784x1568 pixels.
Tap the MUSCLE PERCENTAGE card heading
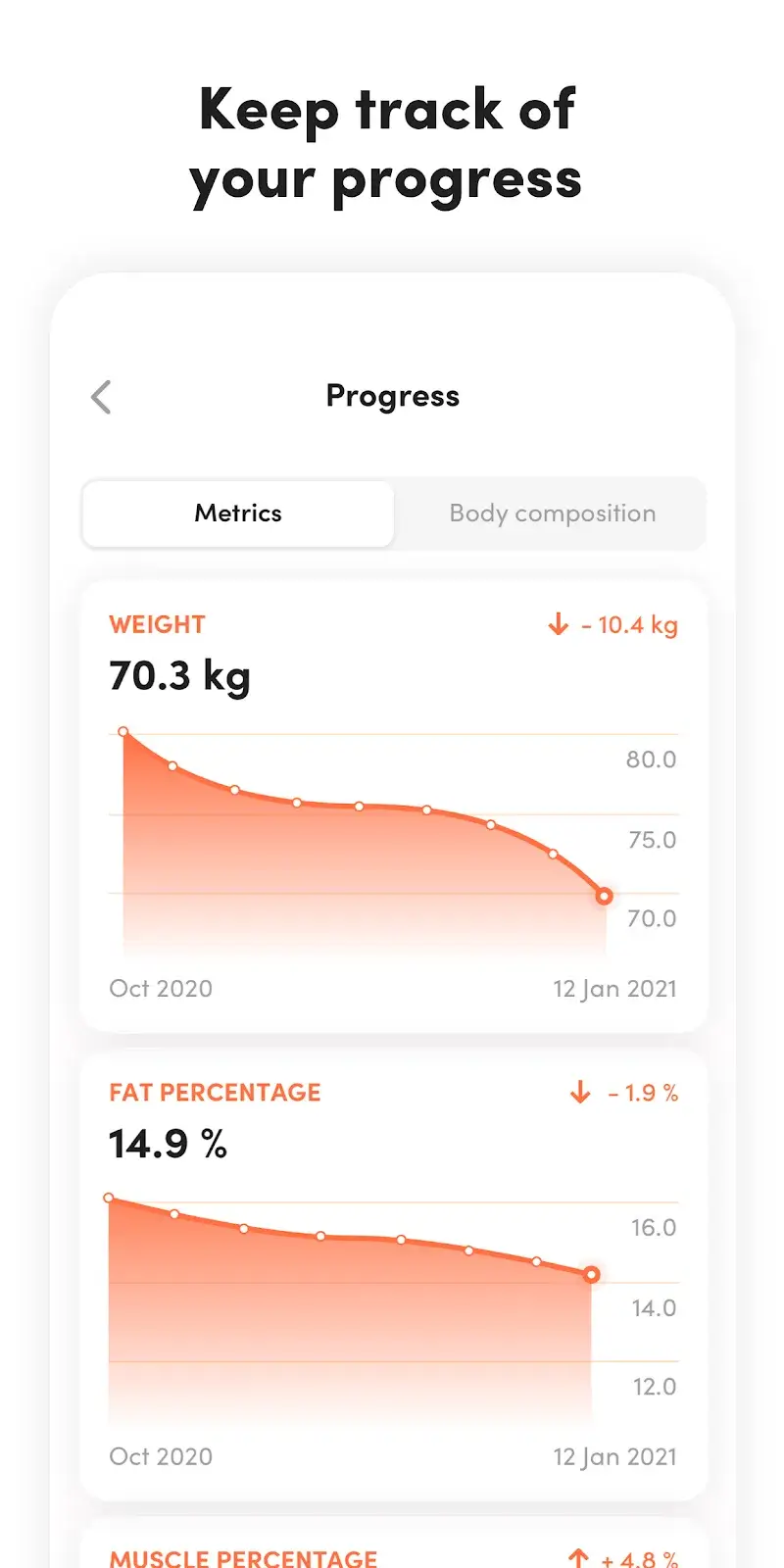[x=242, y=1558]
